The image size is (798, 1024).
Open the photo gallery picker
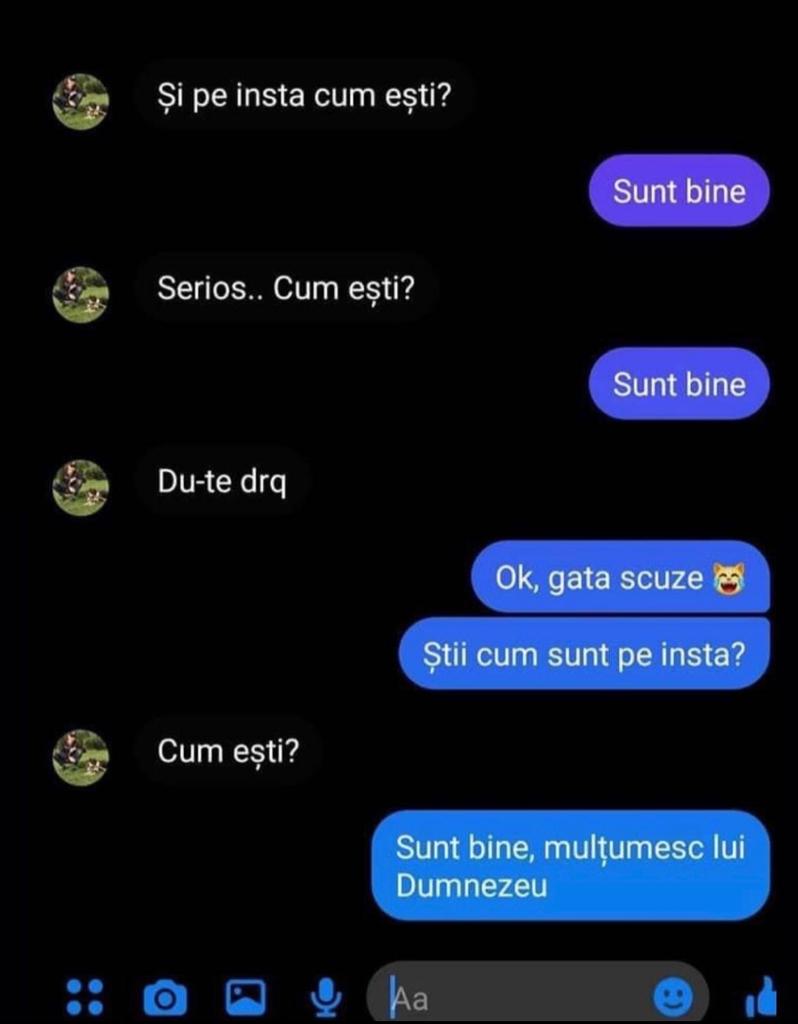point(246,996)
